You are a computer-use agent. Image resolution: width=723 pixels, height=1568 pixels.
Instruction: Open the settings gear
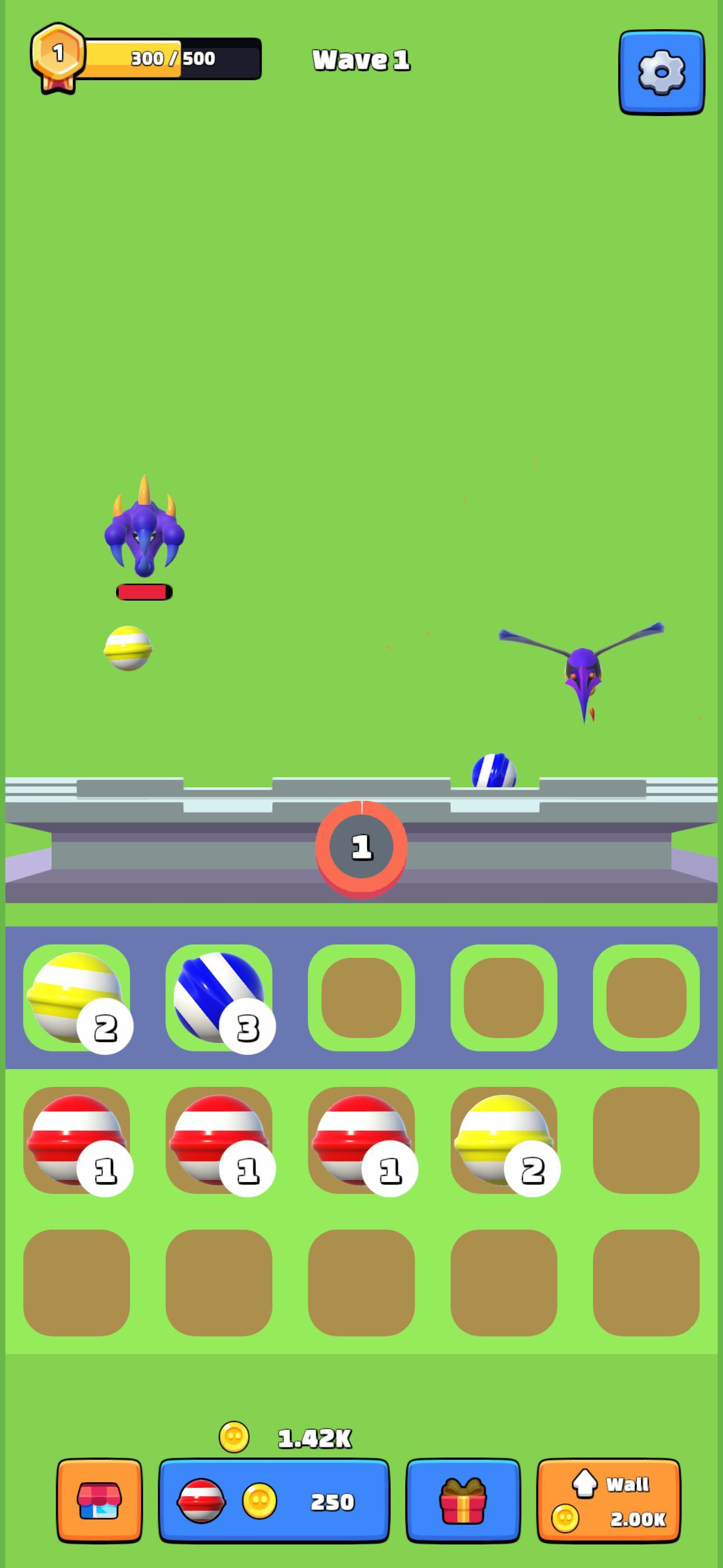coord(661,72)
